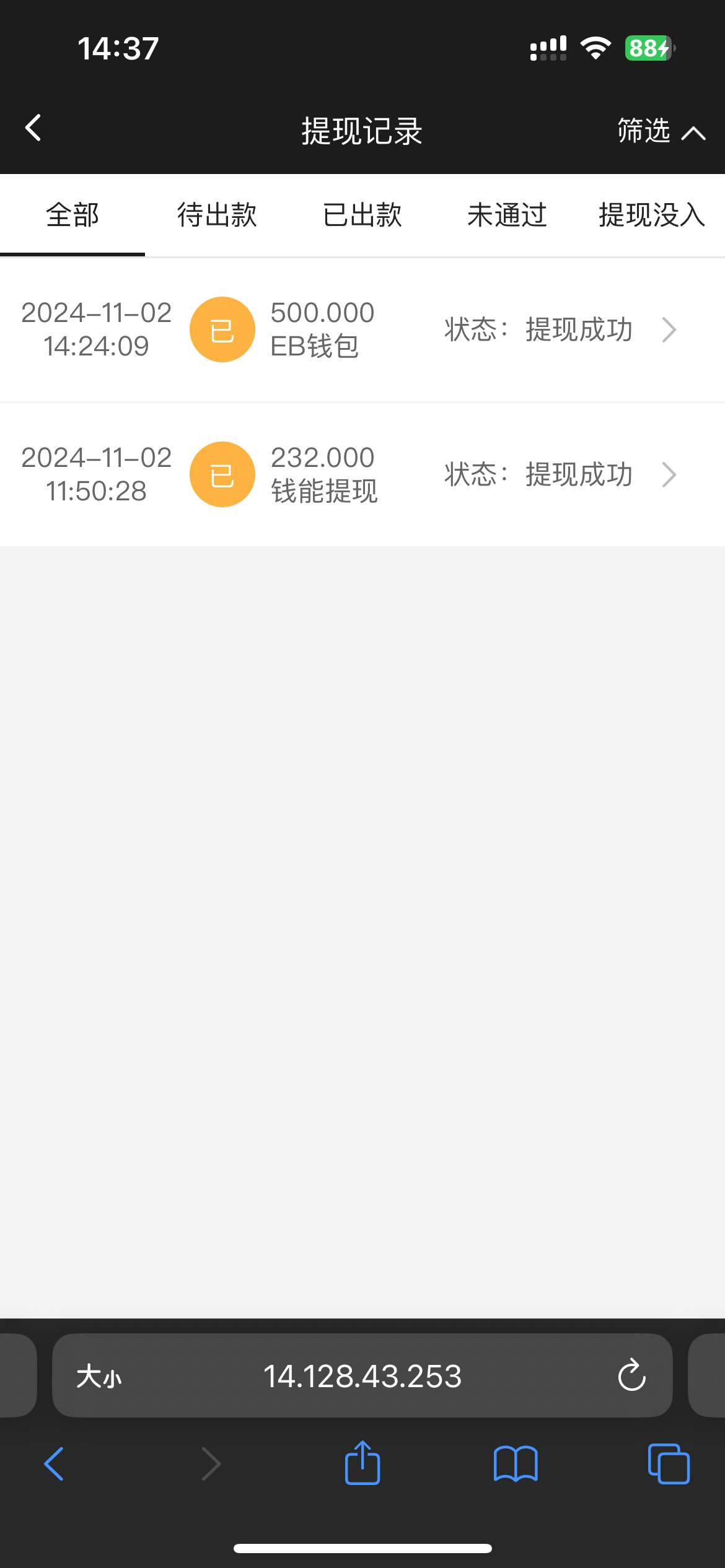
Task: Show all open browser tabs
Action: [668, 1464]
